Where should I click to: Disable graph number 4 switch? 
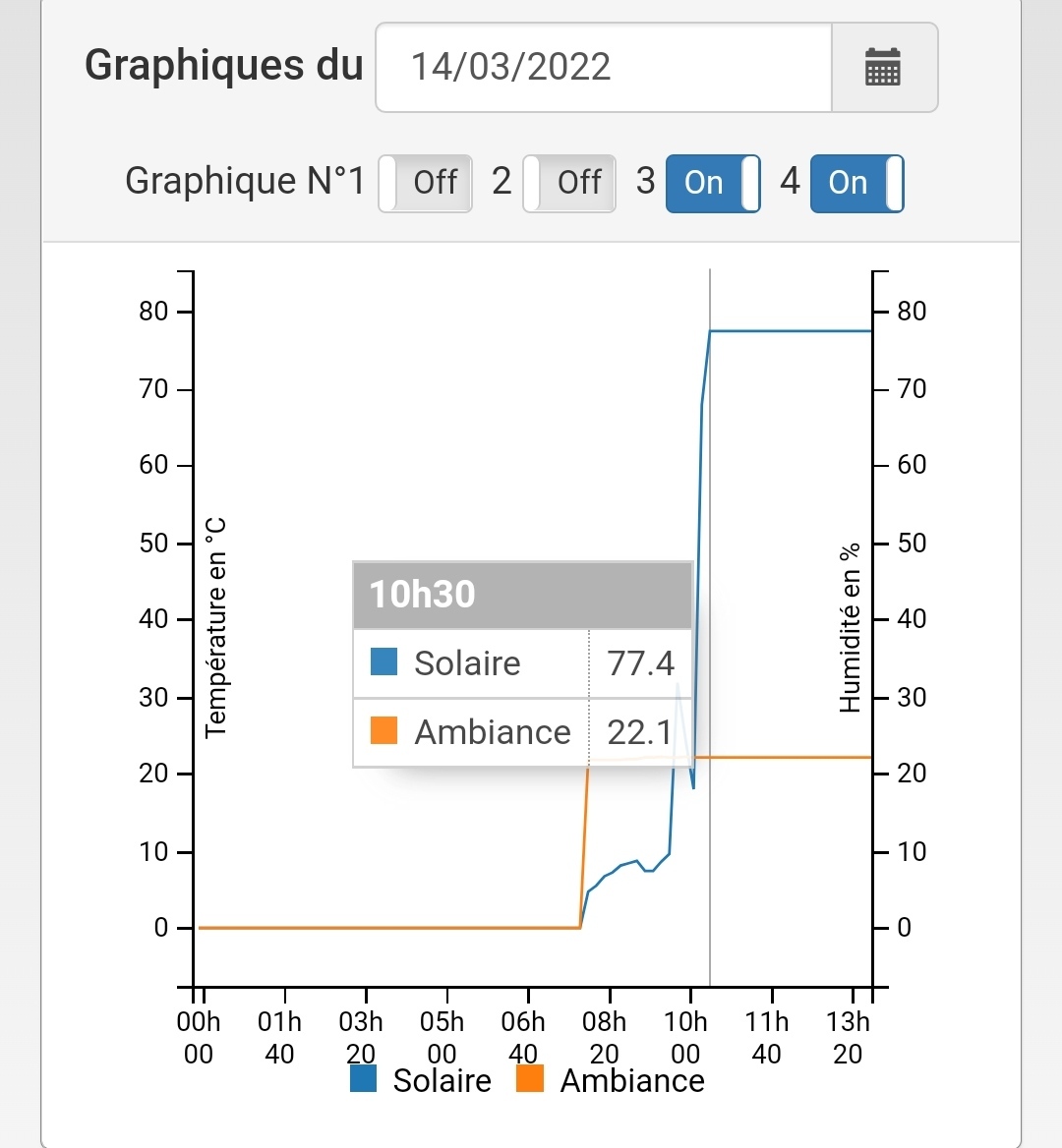coord(856,183)
